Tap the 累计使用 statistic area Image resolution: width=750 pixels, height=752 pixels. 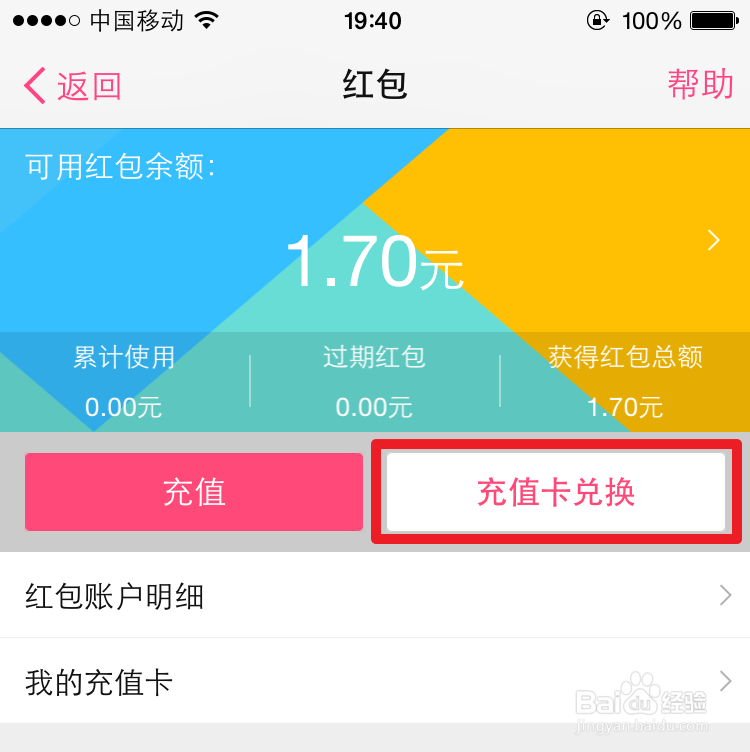pos(124,383)
